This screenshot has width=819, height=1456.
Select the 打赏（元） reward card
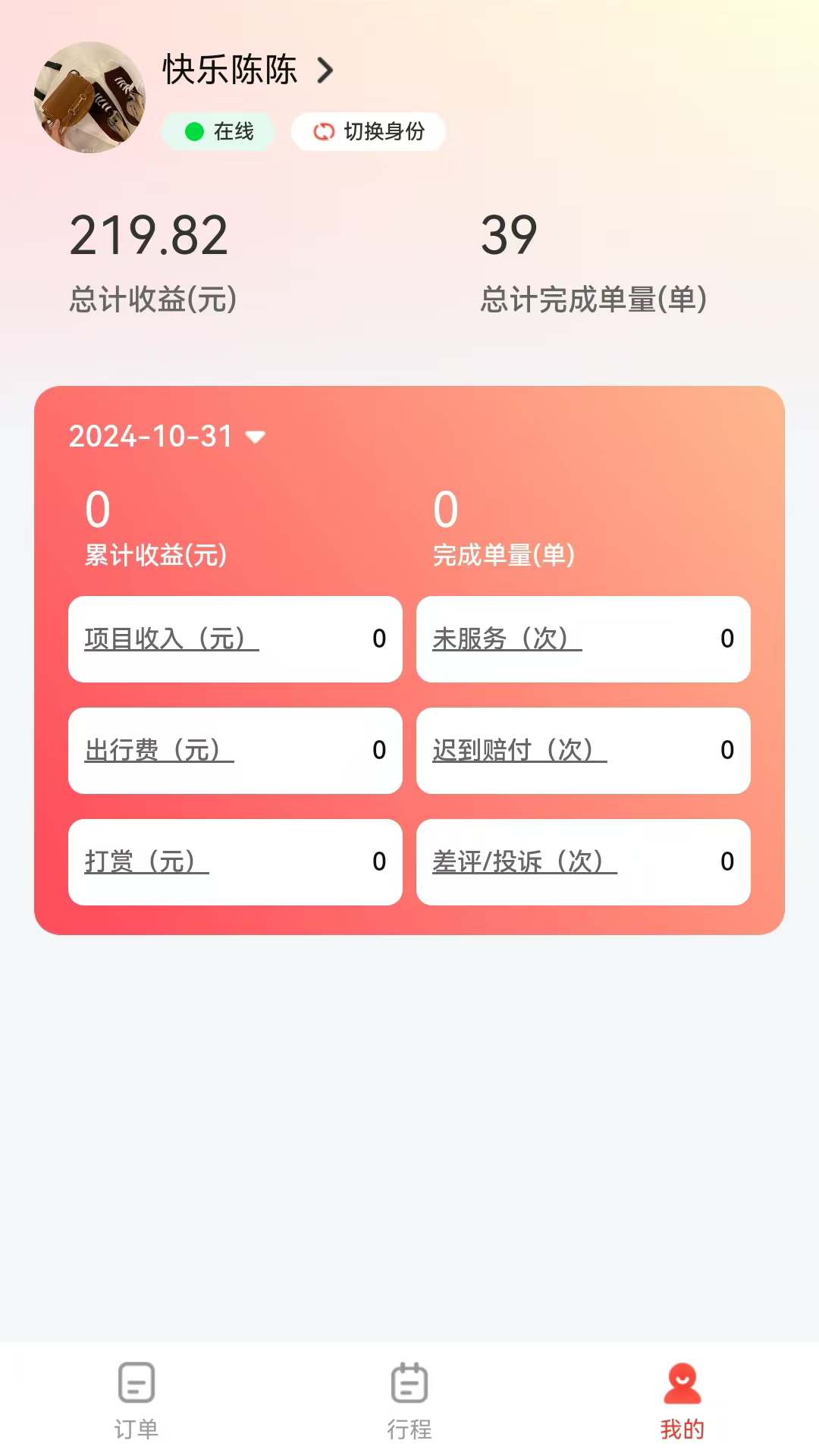coord(235,862)
